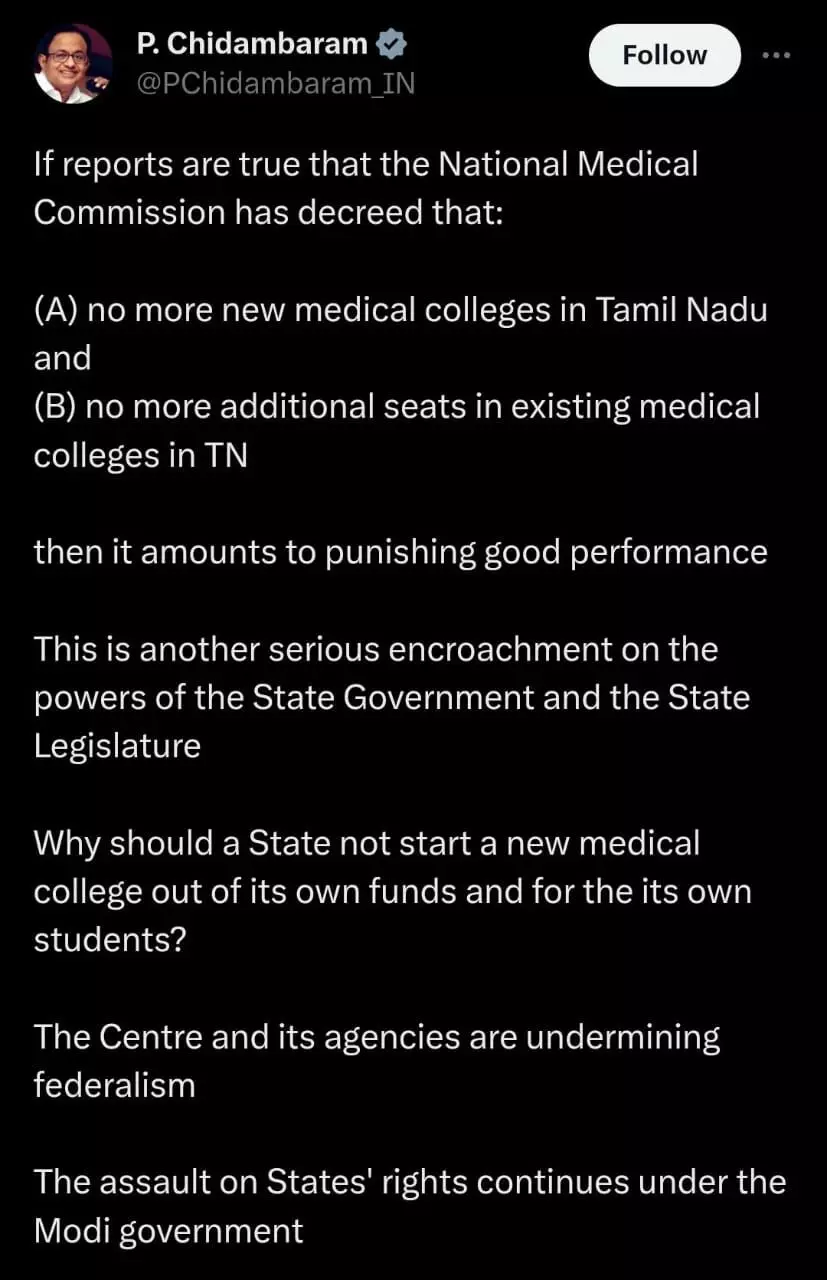Open the @PChidambaram_IN profile handle
The image size is (827, 1280).
[274, 84]
